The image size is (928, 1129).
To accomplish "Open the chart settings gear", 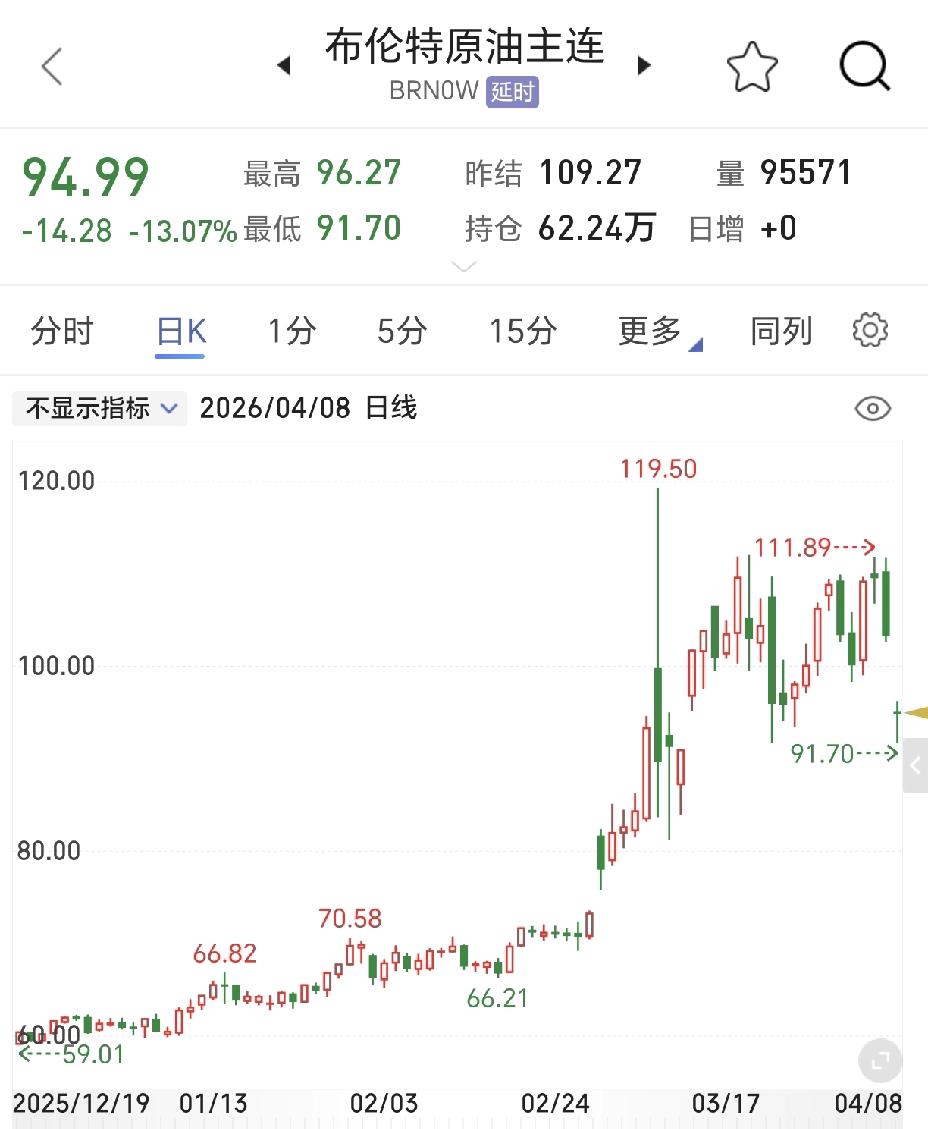I will (x=869, y=330).
